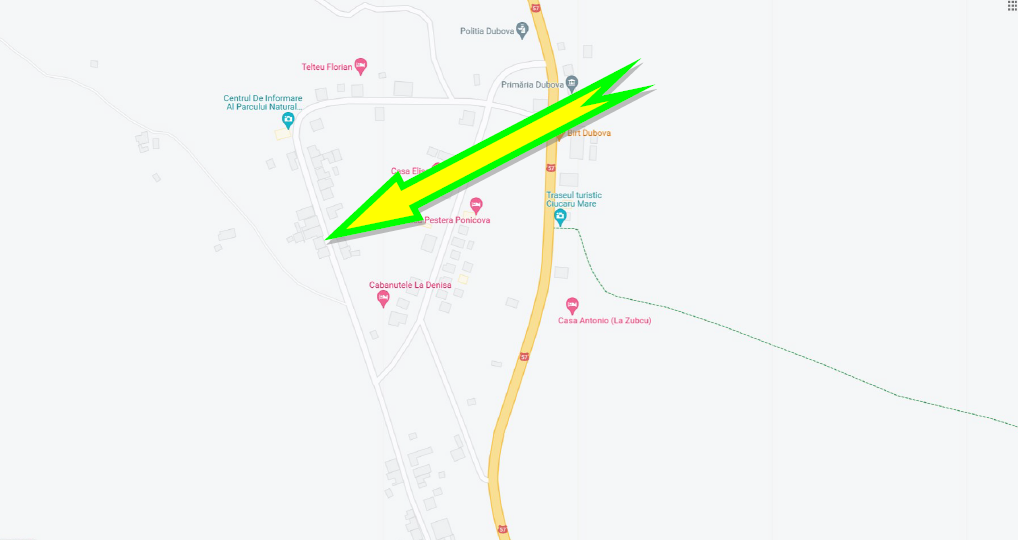
Task: Open the Traseul turistic Ciucaru Mare marker
Action: [560, 216]
